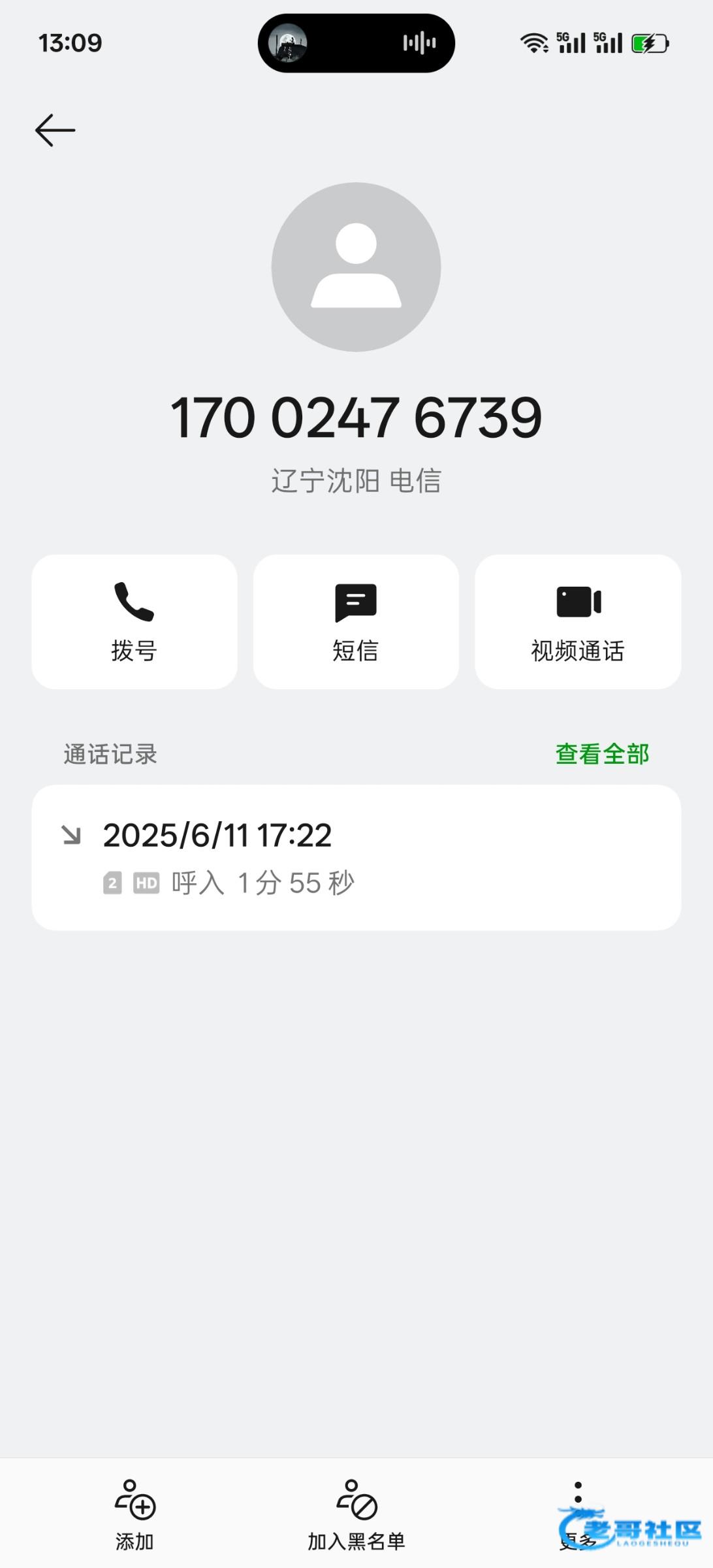Go back using the top-left arrow

(55, 130)
